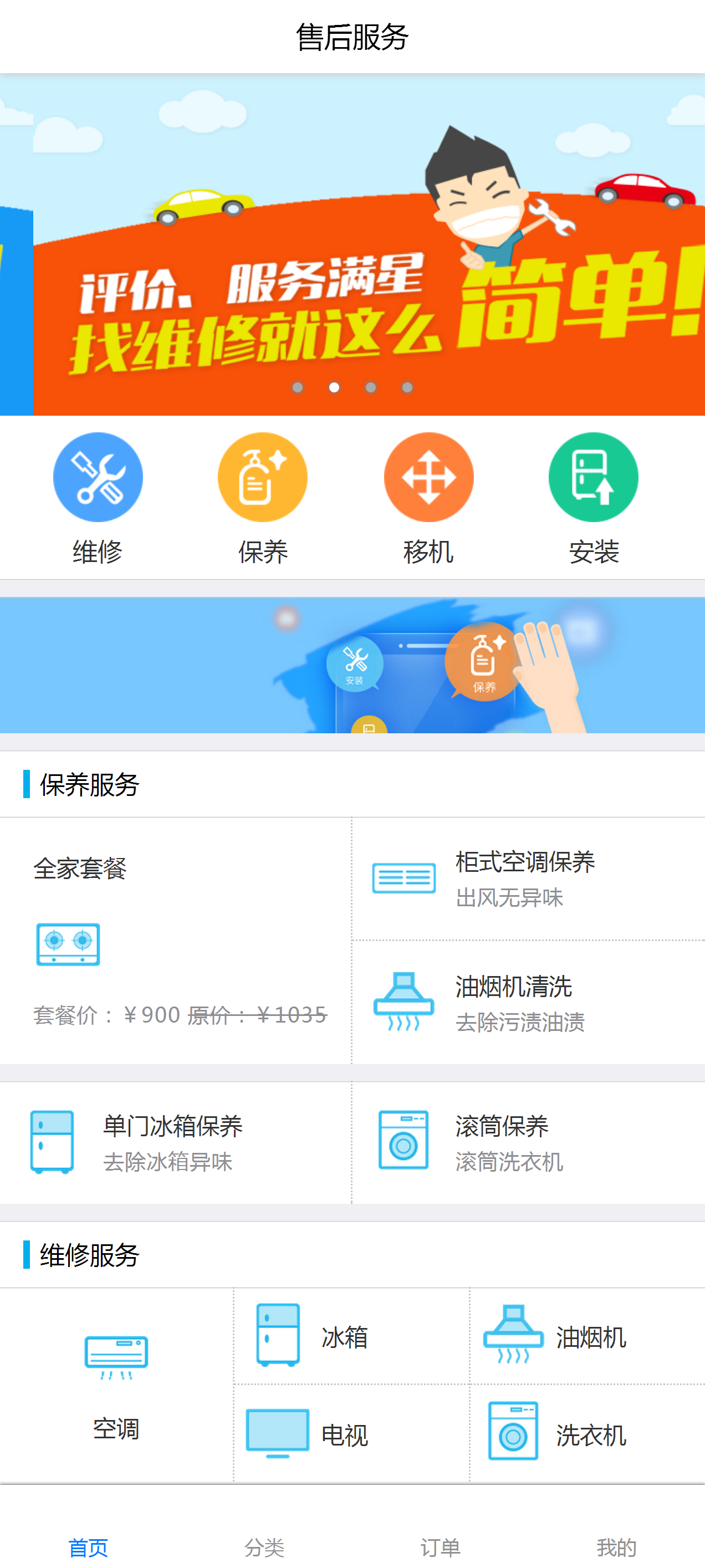Viewport: 705px width, 1568px height.
Task: Open 单门冰箱保养 service
Action: [x=175, y=1142]
